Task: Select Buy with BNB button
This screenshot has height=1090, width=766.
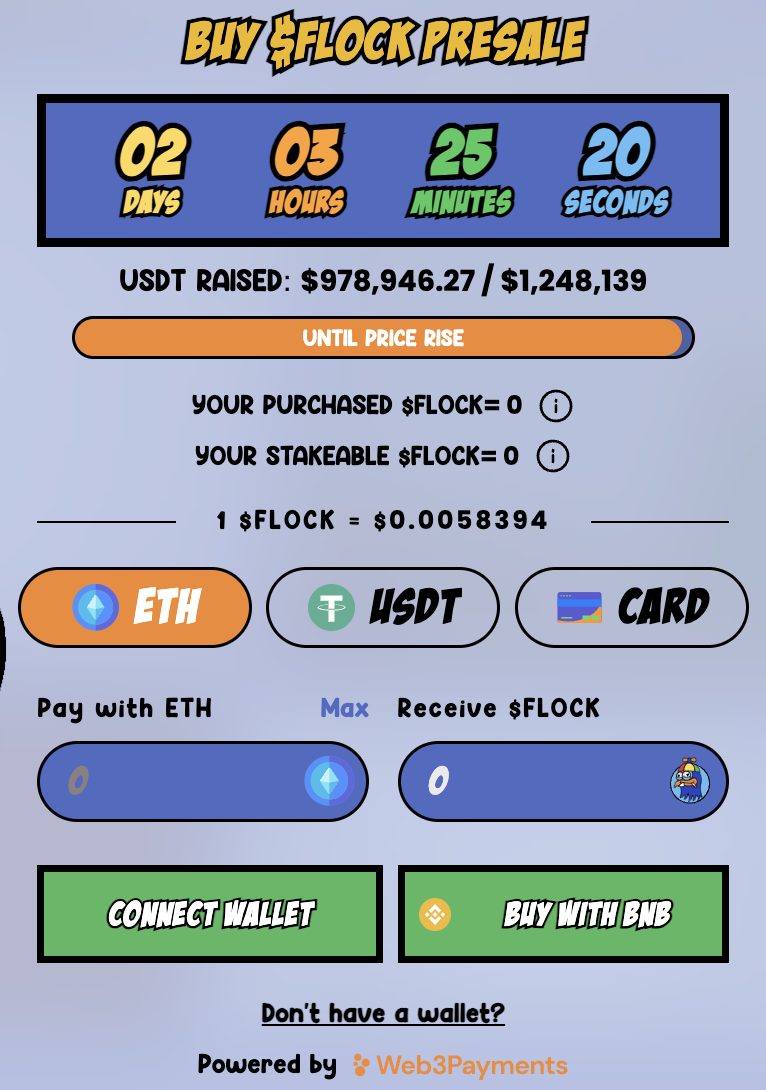Action: point(563,914)
